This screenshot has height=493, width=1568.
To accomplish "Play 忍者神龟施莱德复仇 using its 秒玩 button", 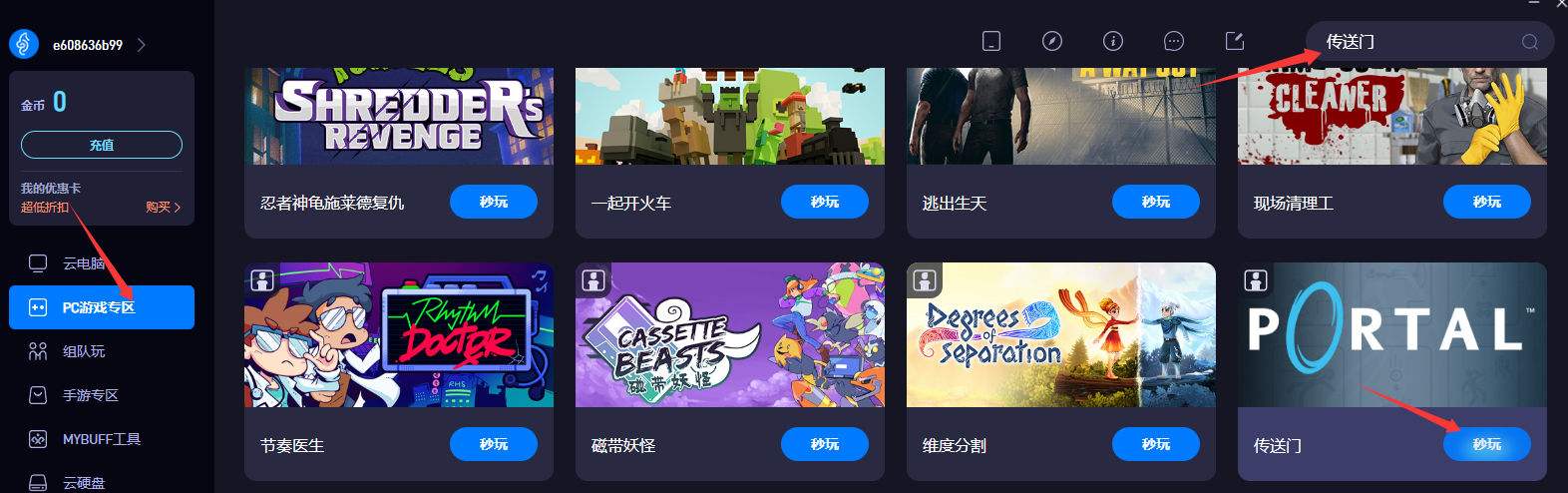I will (x=493, y=202).
